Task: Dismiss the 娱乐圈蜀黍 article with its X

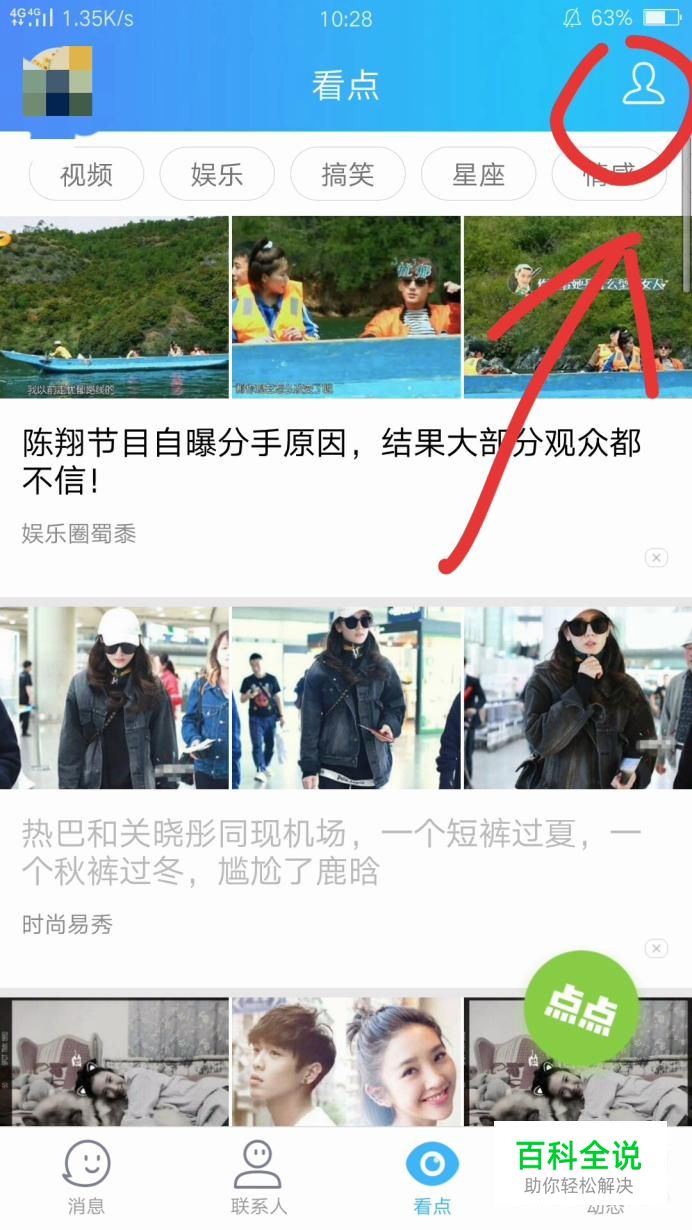Action: point(656,558)
